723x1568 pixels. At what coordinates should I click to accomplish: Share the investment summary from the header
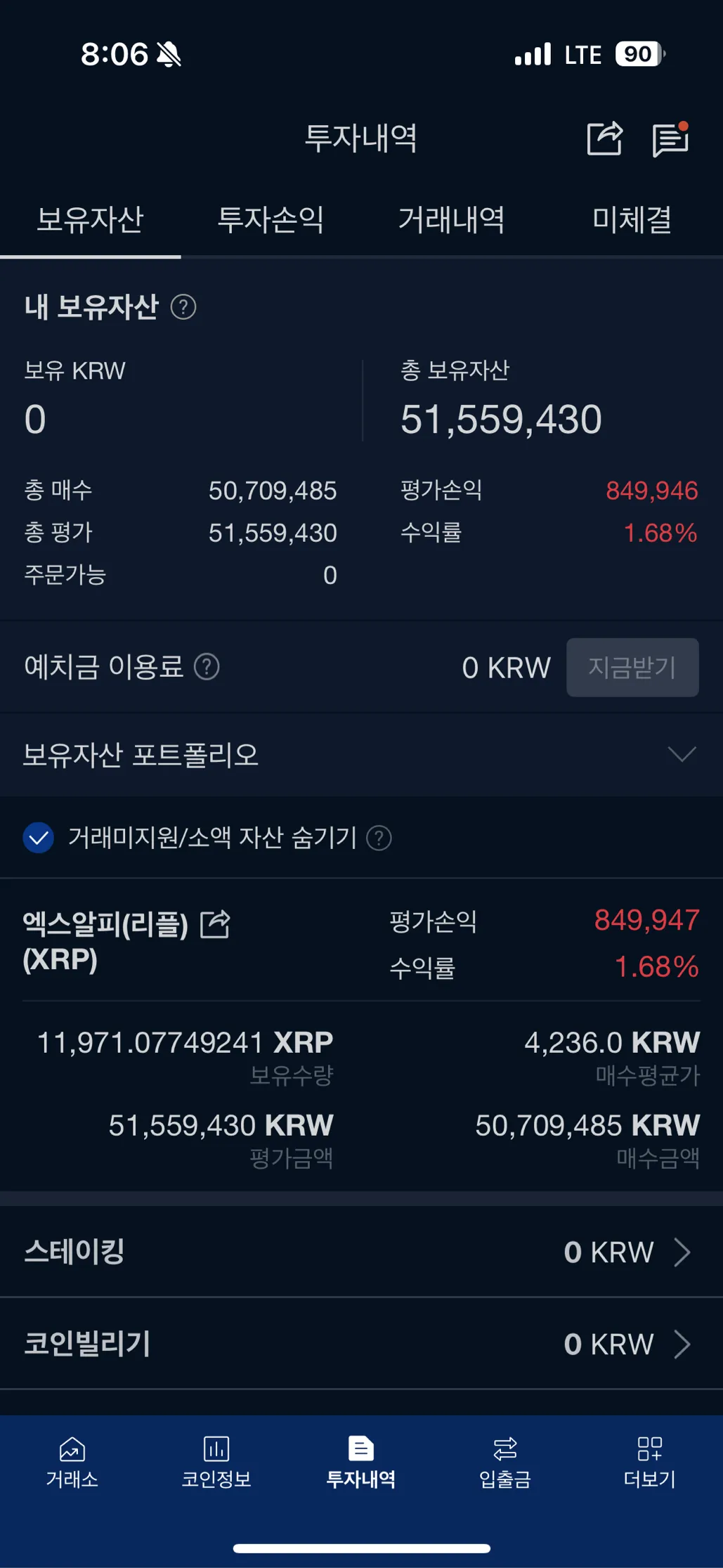[x=604, y=138]
